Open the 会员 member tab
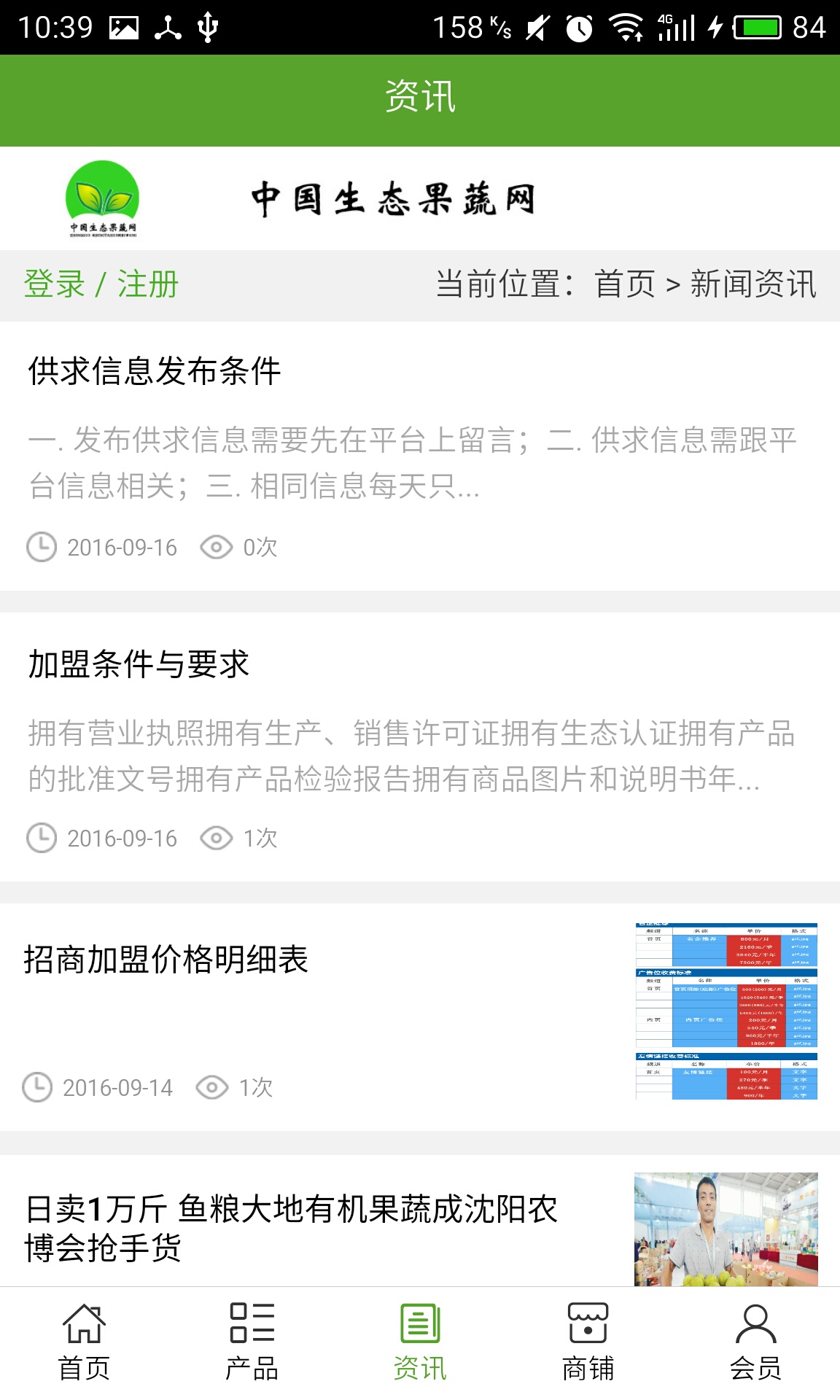840x1400 pixels. click(755, 1343)
